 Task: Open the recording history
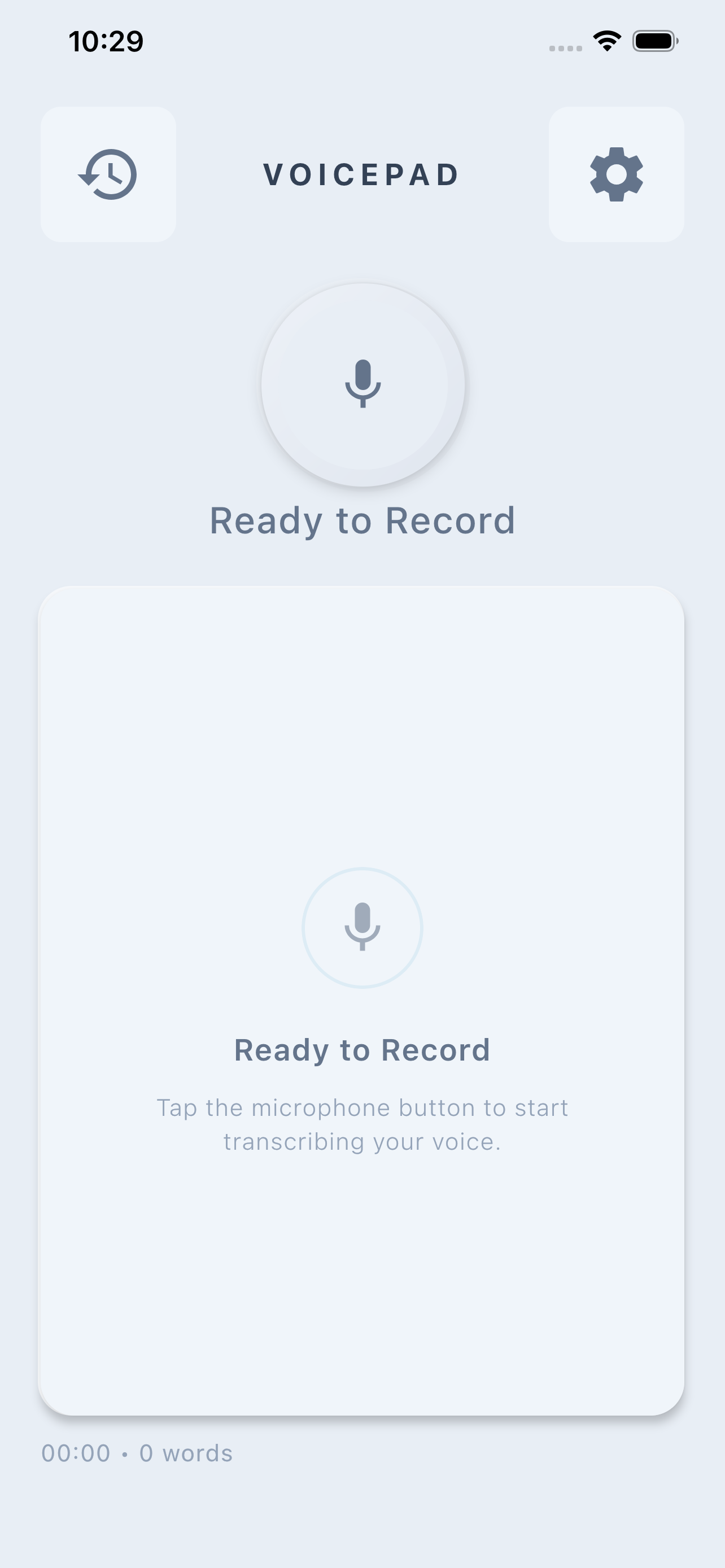[x=108, y=175]
